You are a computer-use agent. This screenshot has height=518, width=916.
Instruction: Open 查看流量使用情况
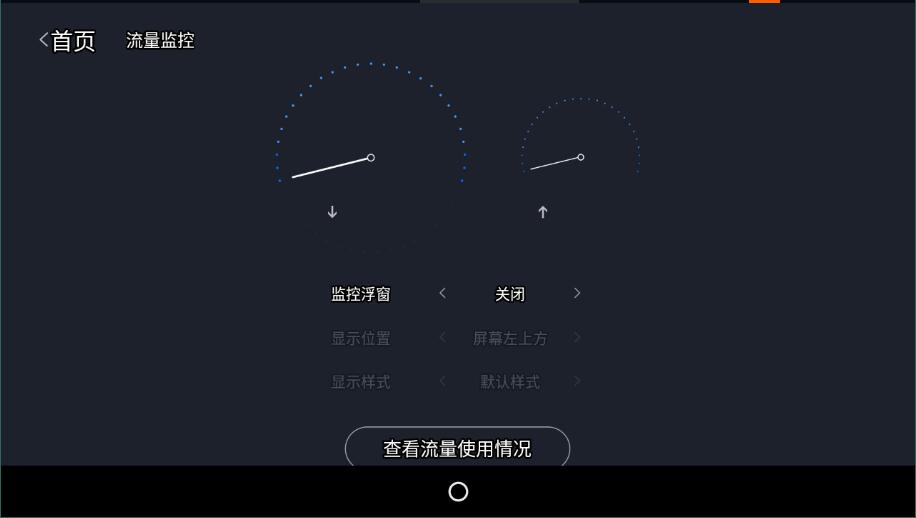(457, 448)
